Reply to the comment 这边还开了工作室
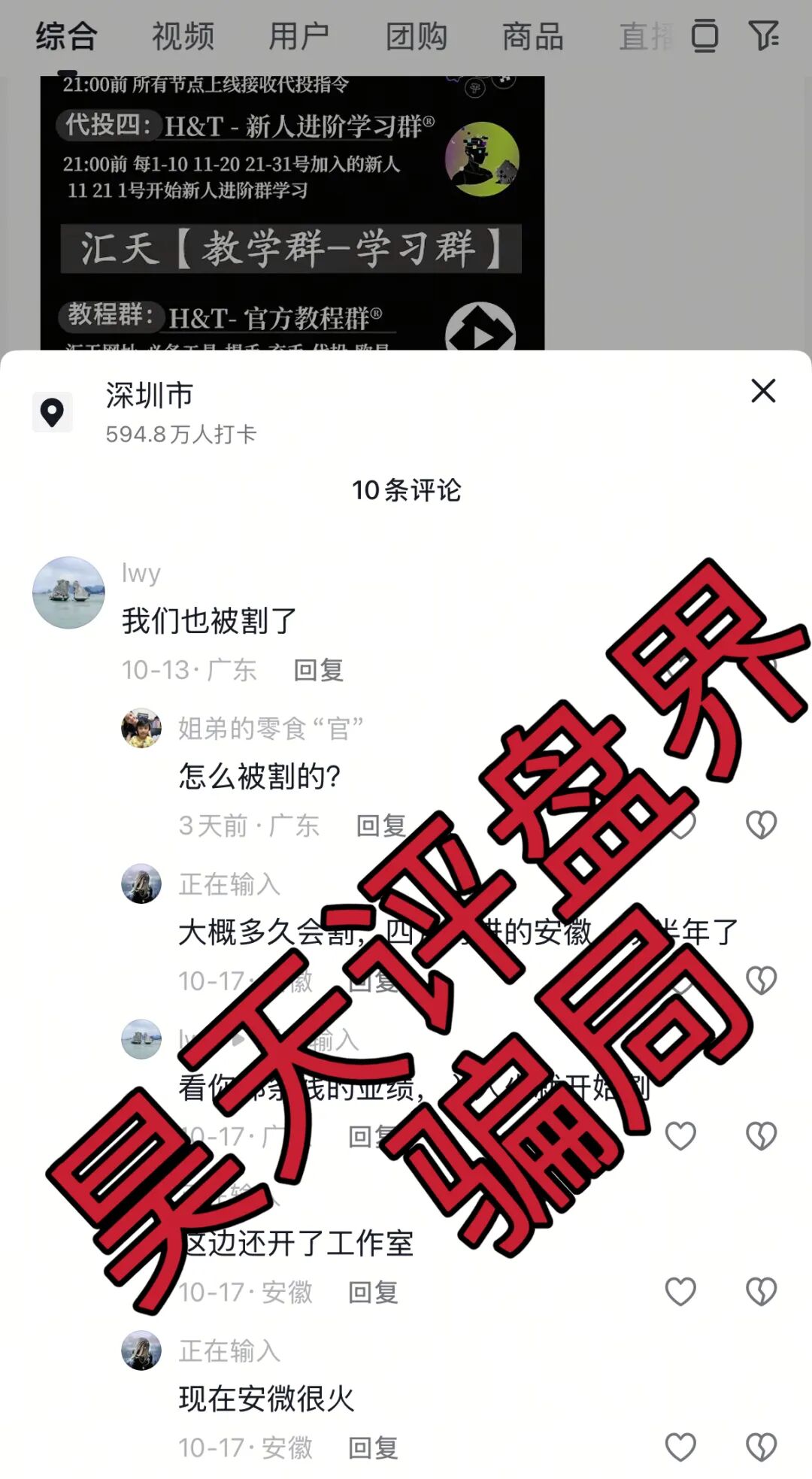 pos(373,1293)
